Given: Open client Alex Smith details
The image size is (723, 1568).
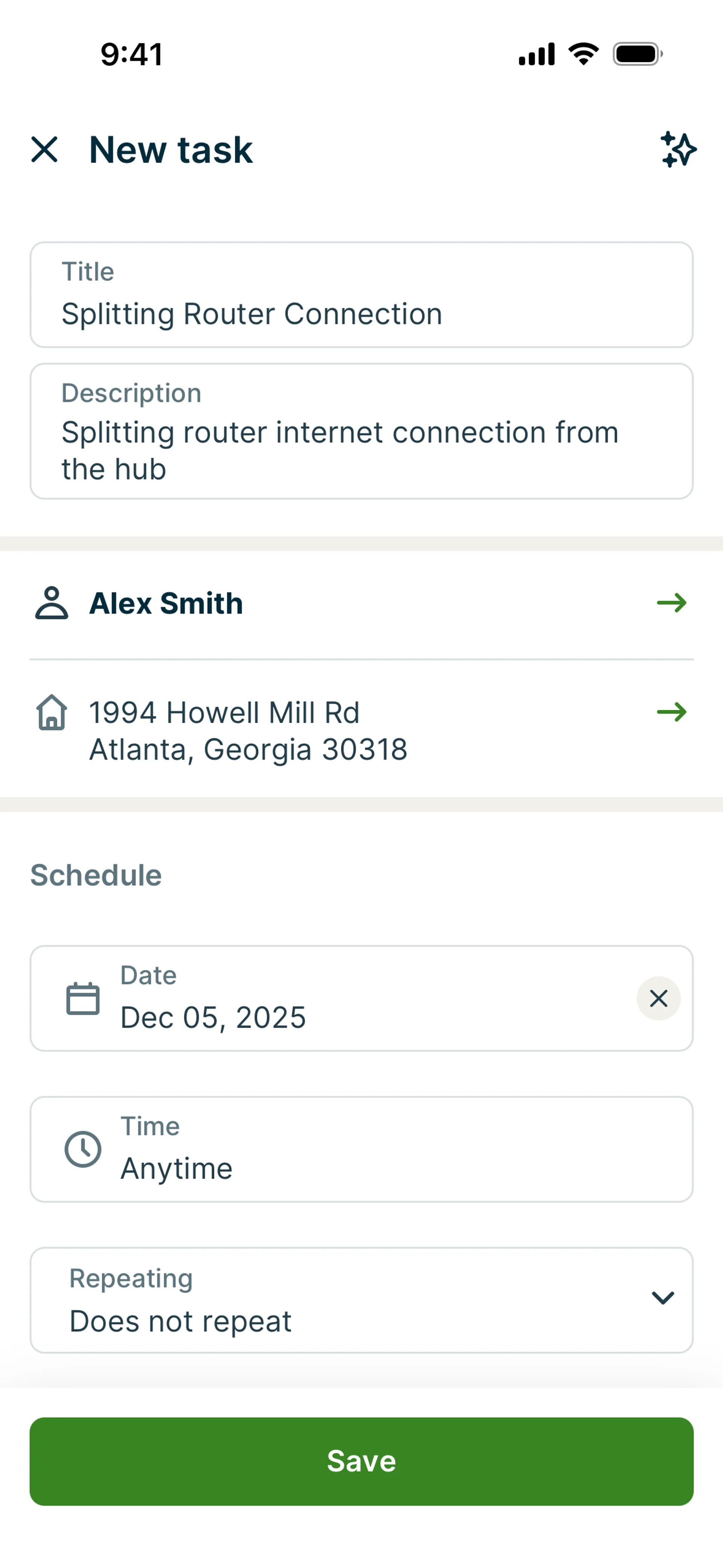Looking at the screenshot, I should point(361,603).
